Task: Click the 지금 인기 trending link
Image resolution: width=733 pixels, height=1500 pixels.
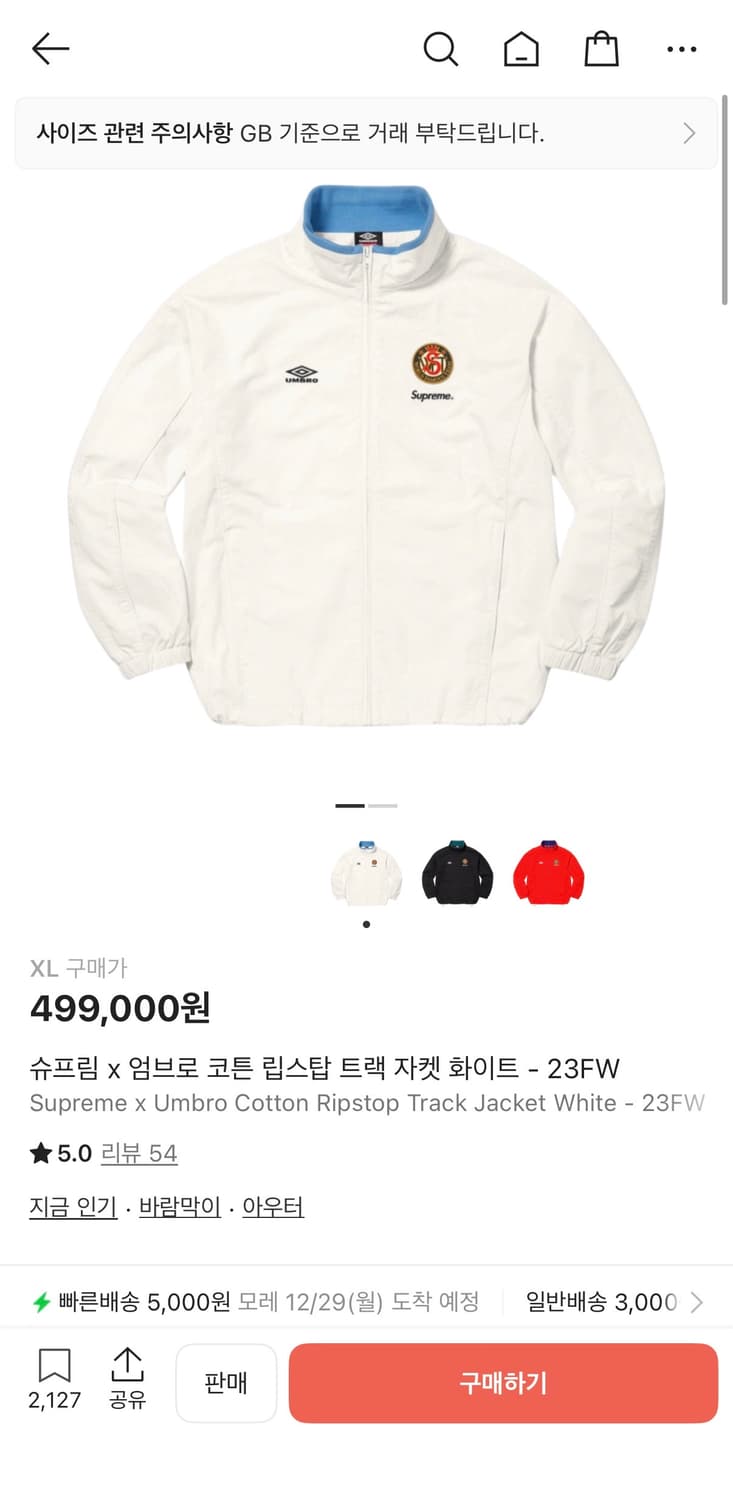Action: pyautogui.click(x=72, y=1206)
